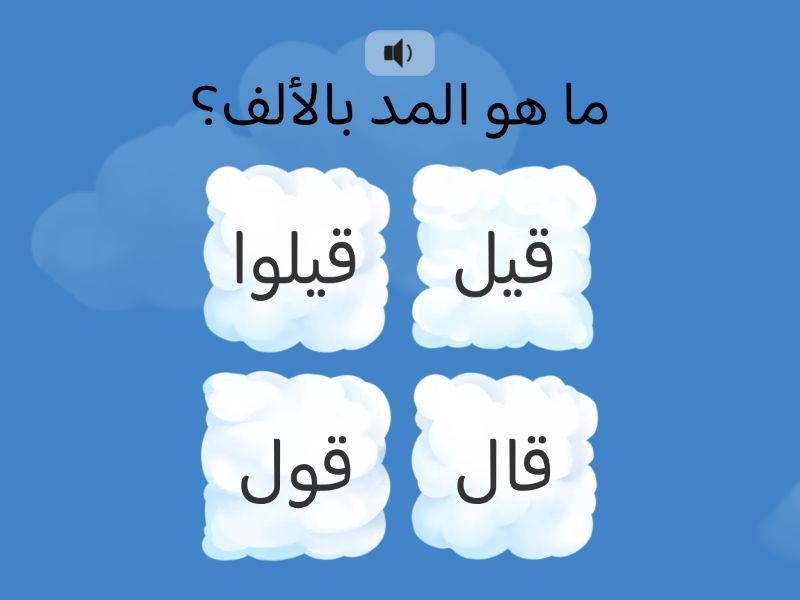Choose the answer cloud قيلوا
The height and width of the screenshot is (600, 800).
(x=296, y=258)
